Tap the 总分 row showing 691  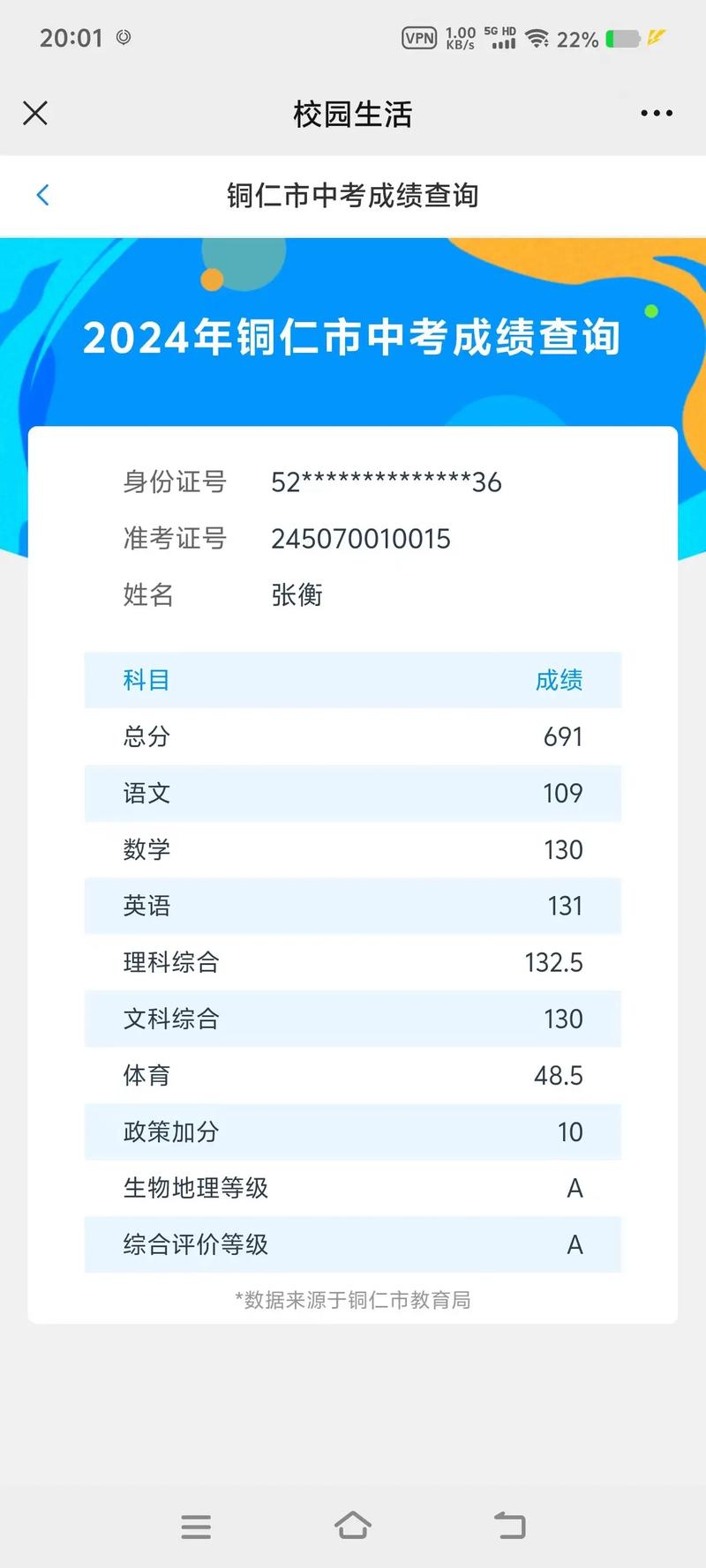click(353, 736)
